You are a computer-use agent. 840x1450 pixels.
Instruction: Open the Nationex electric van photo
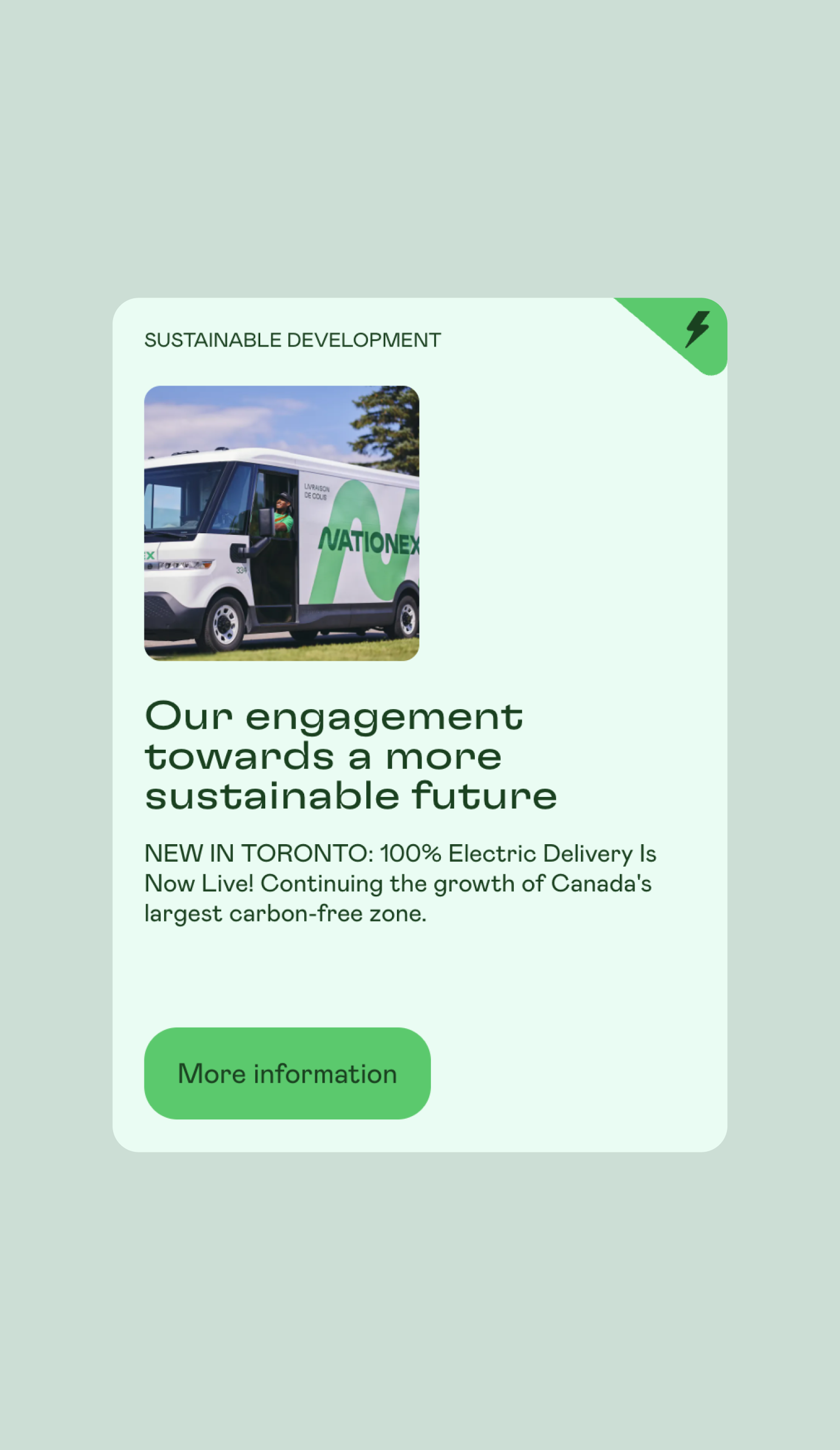(281, 523)
